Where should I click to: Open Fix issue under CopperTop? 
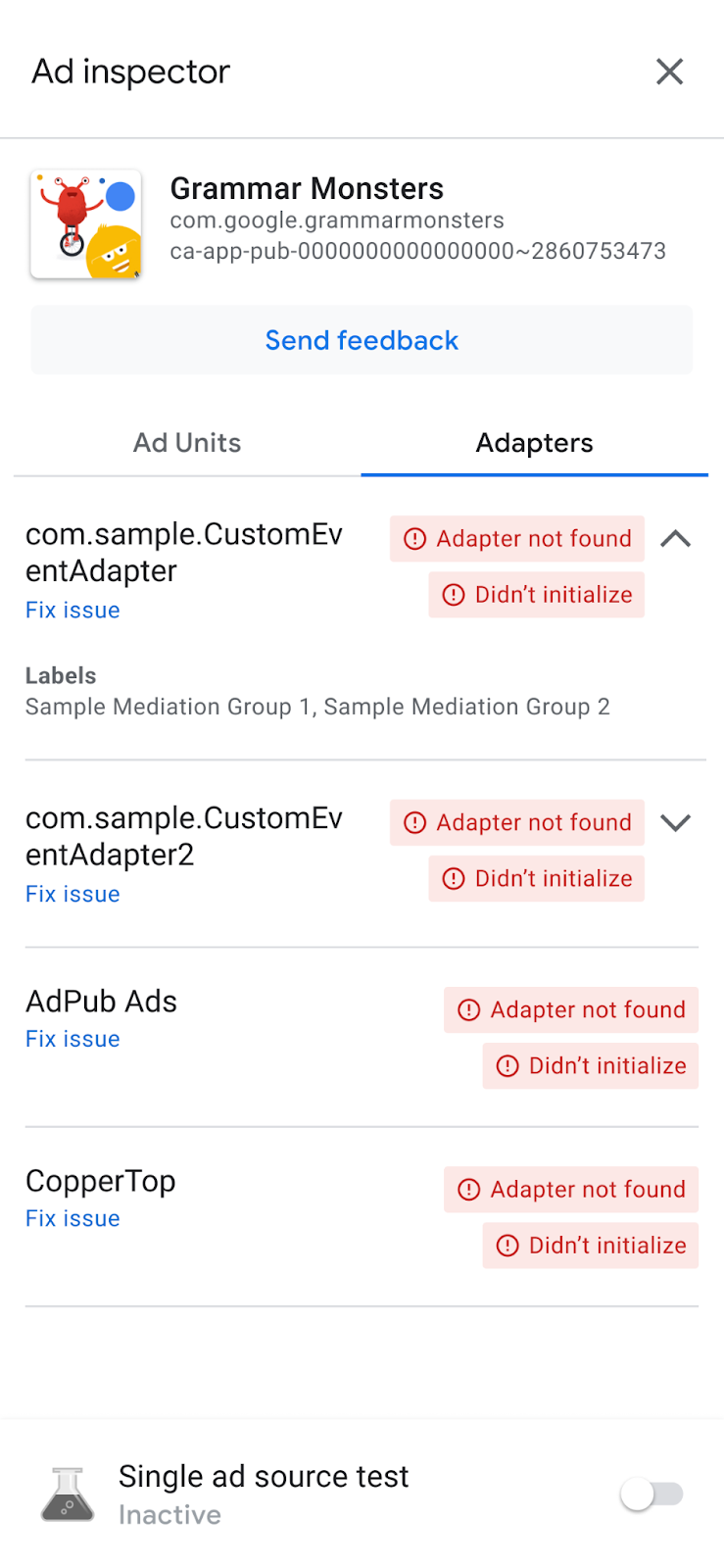pyautogui.click(x=72, y=1218)
